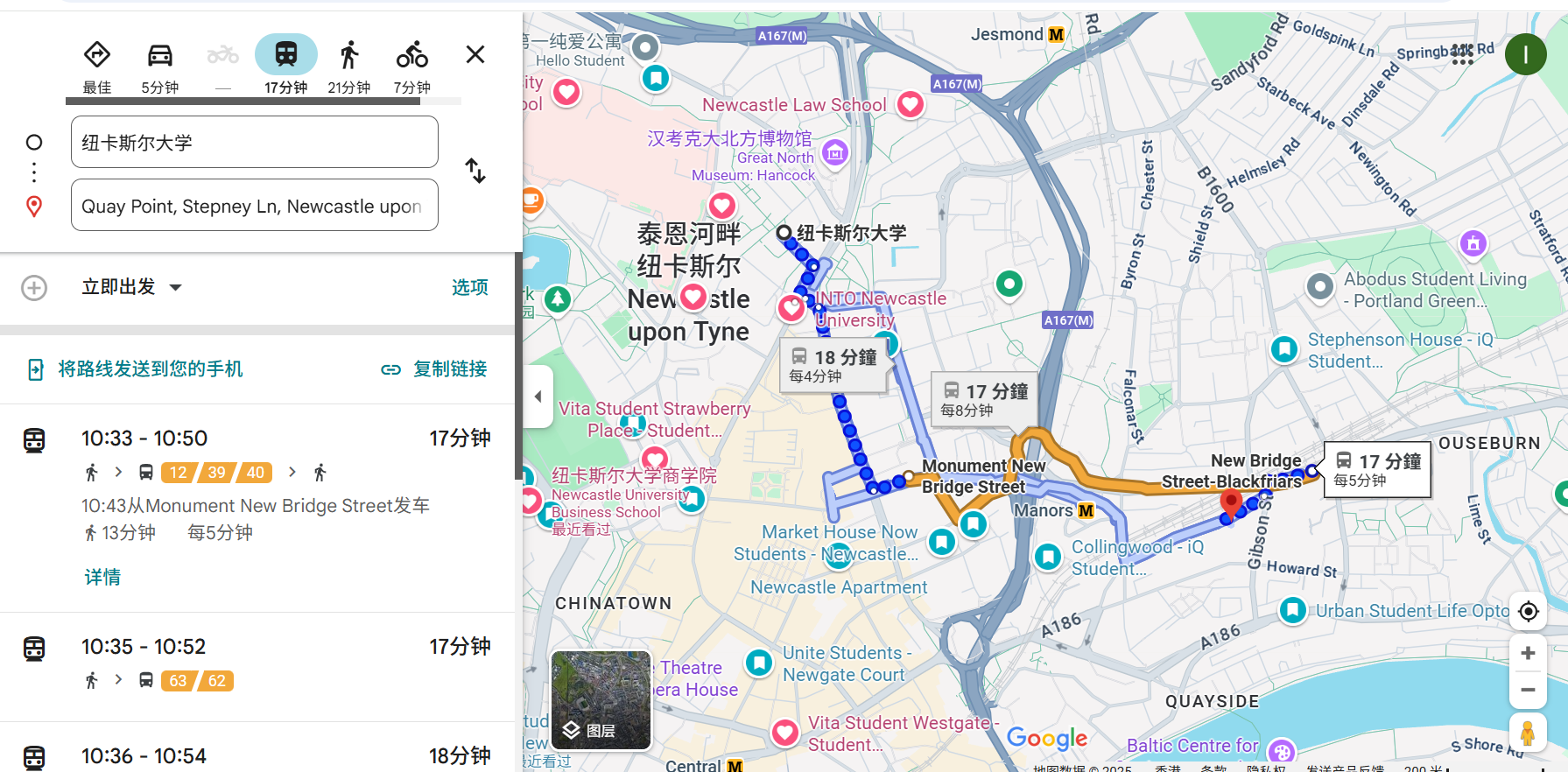Viewport: 1568px width, 772px height.
Task: Collapse the side panel arrow
Action: [538, 397]
